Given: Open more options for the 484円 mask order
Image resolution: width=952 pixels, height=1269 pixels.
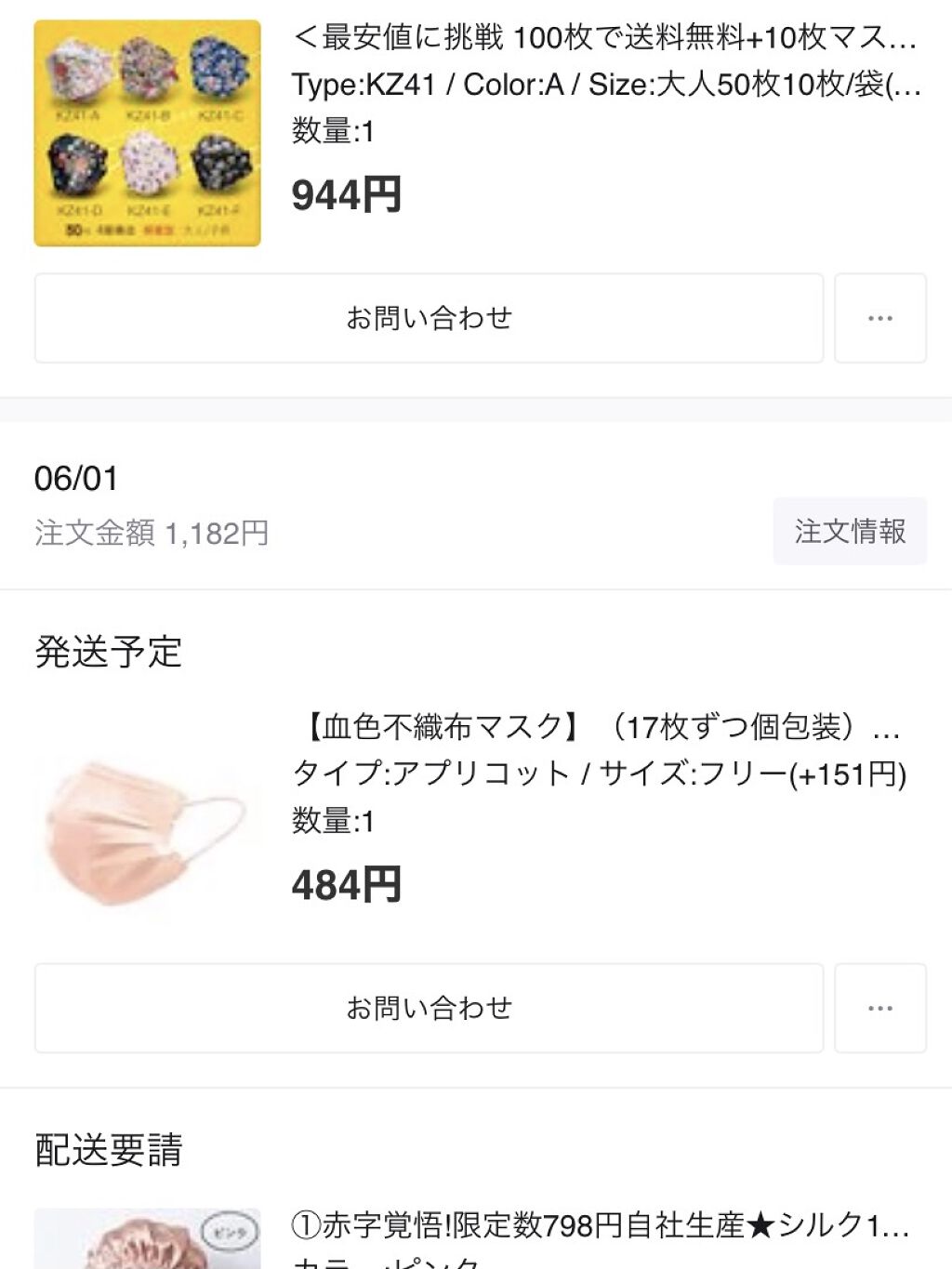Looking at the screenshot, I should coord(879,1008).
